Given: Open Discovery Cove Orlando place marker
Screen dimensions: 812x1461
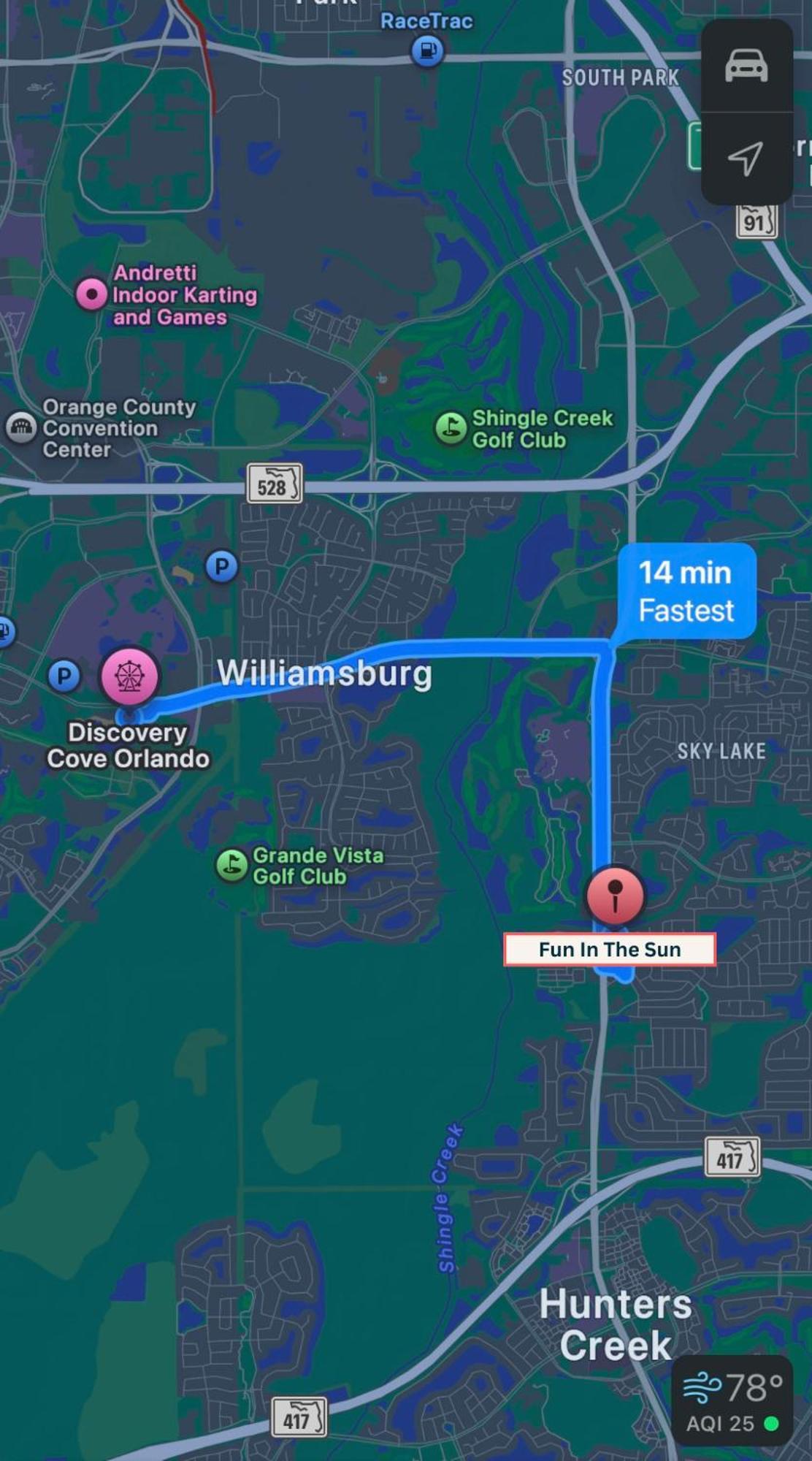Looking at the screenshot, I should 129,676.
